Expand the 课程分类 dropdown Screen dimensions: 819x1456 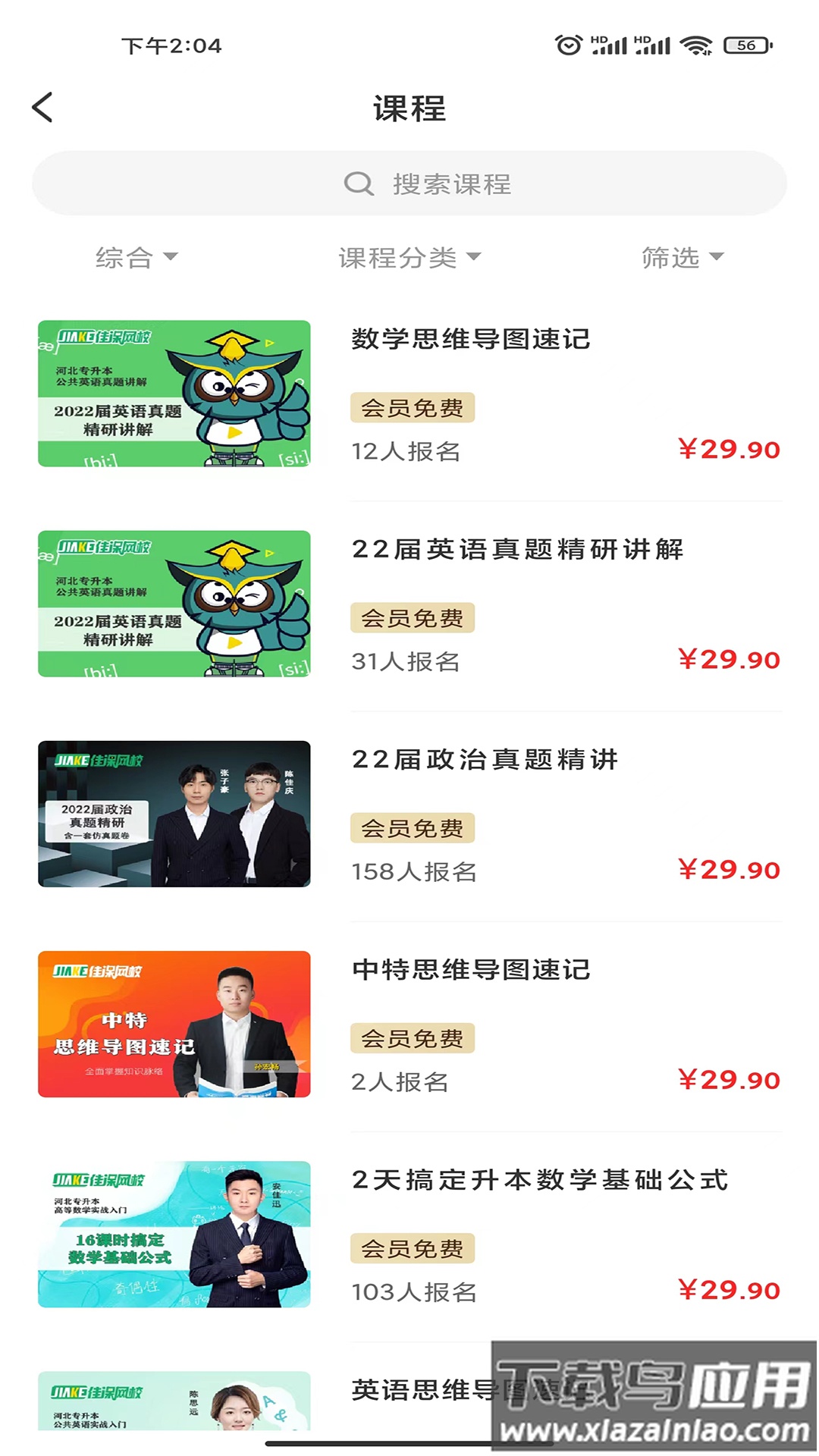tap(409, 258)
